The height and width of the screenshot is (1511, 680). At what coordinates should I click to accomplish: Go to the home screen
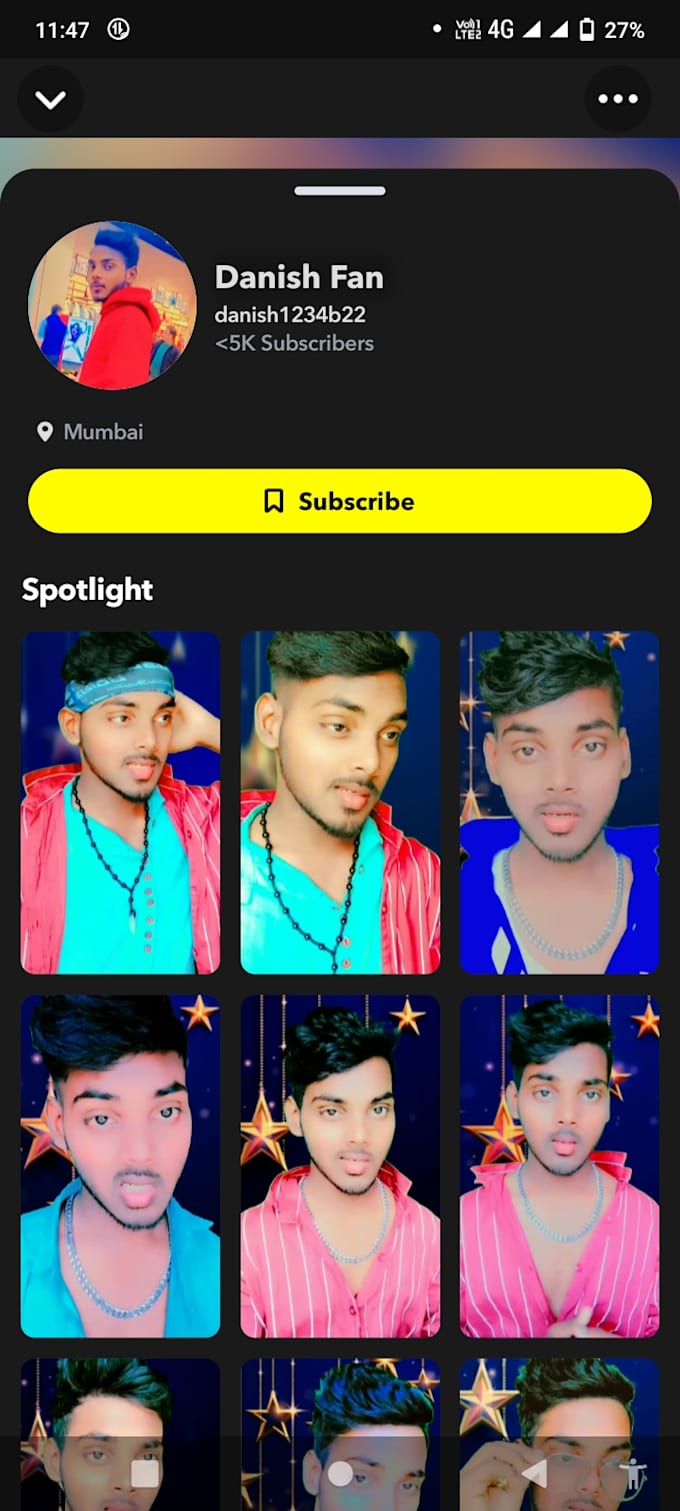(340, 1473)
